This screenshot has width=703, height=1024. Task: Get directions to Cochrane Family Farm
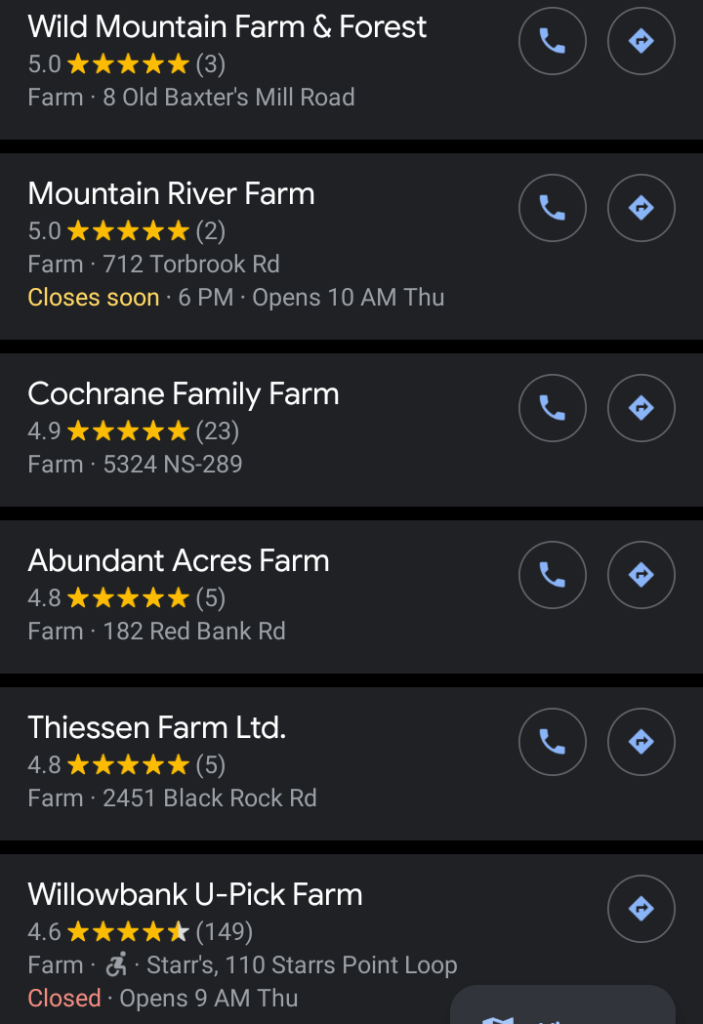641,408
